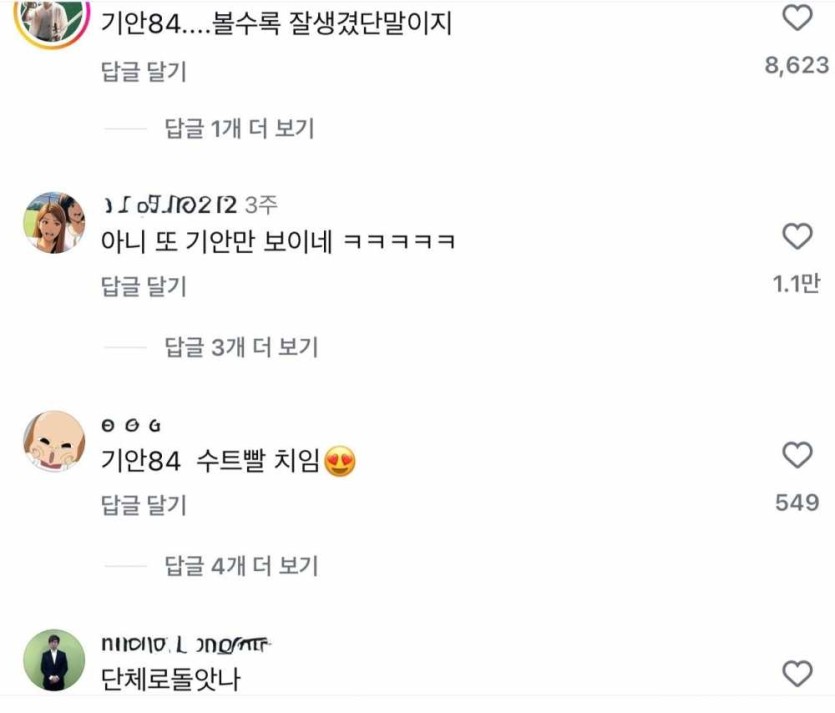Open profile avatar of '수트빨 치임' commenter

point(53,441)
